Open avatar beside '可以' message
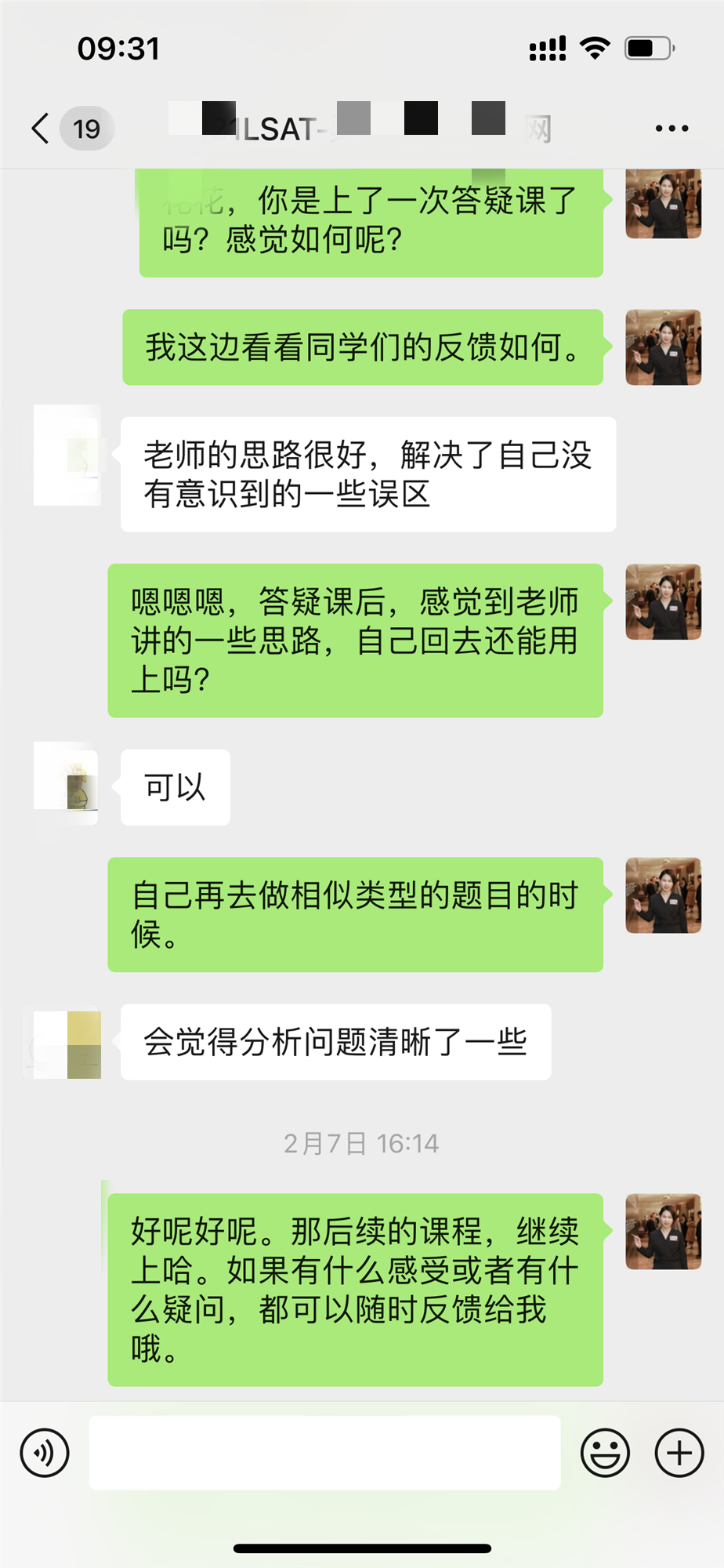 pyautogui.click(x=67, y=784)
